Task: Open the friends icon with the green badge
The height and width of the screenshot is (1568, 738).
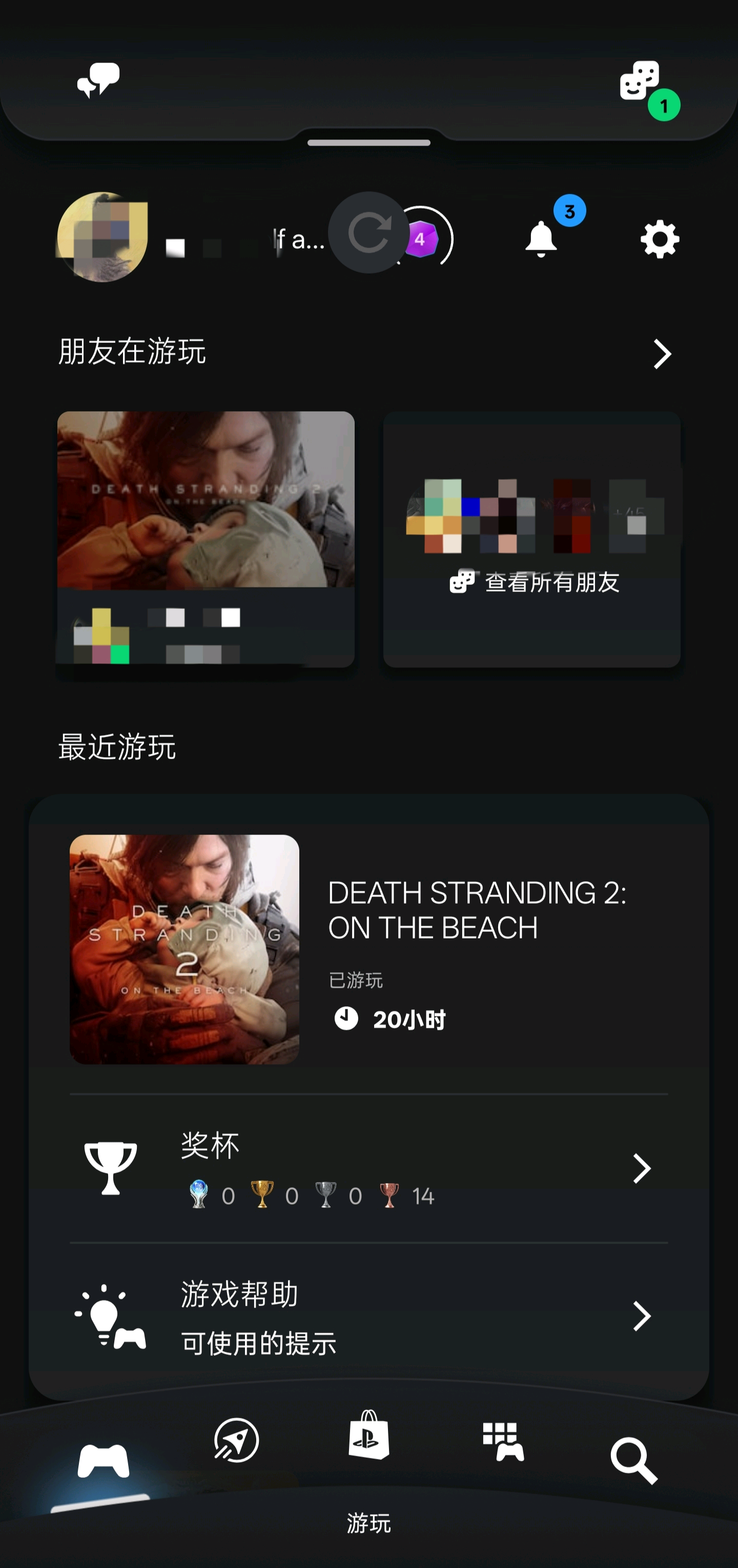Action: click(641, 82)
